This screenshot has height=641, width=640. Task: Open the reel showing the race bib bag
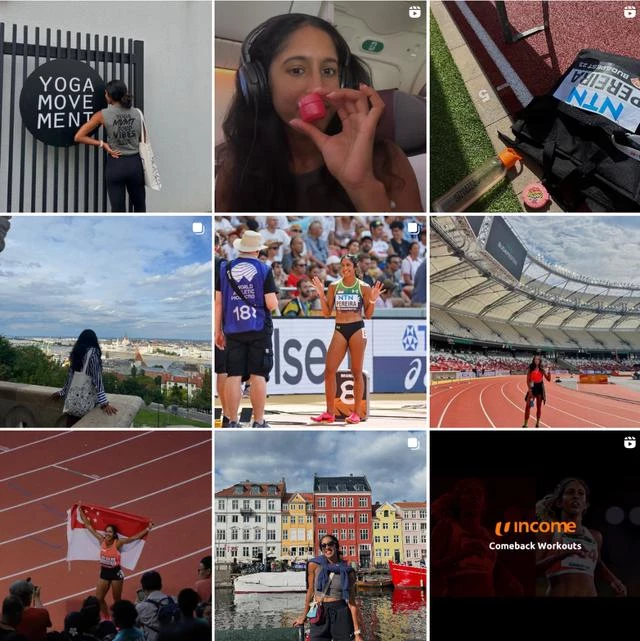tap(534, 106)
